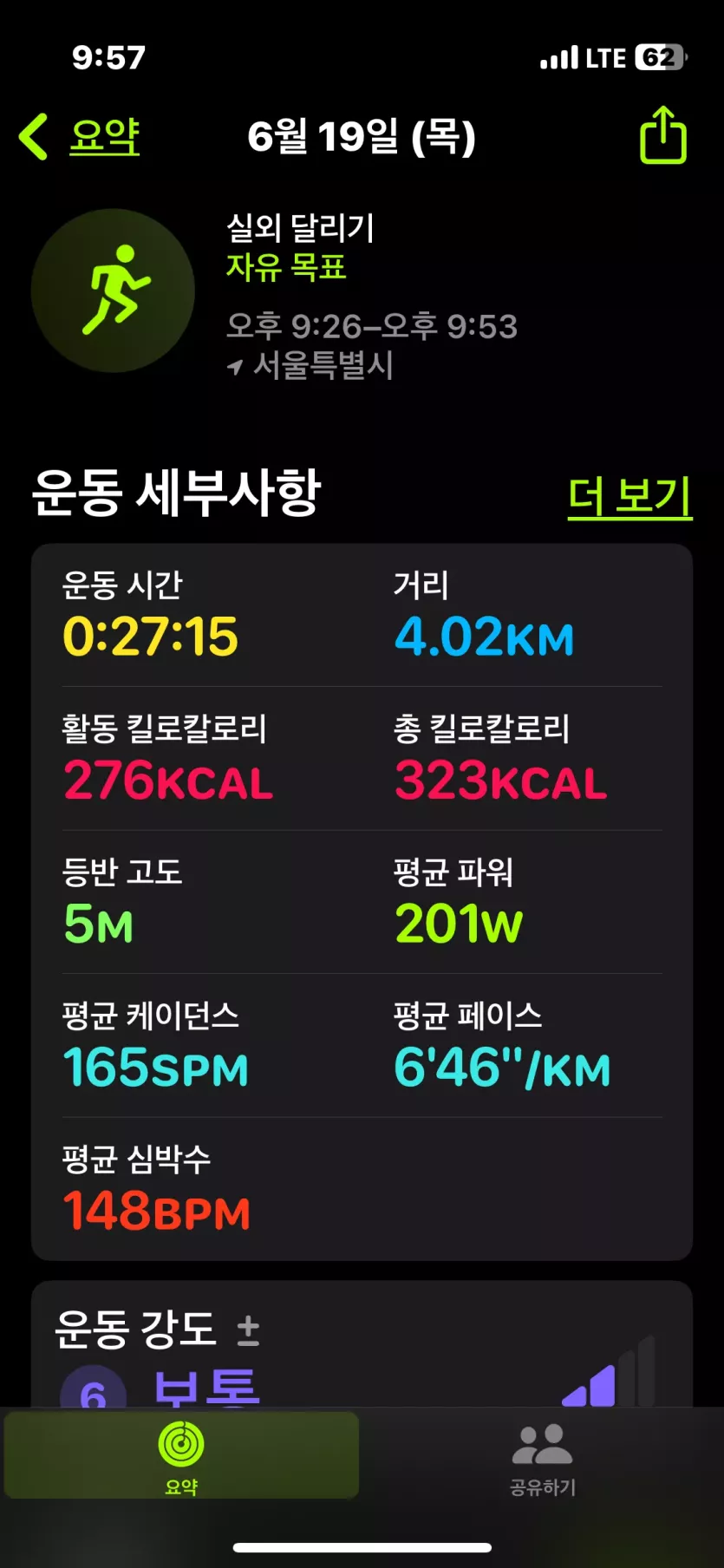Switch to the 요약 tab
Image resolution: width=724 pixels, height=1568 pixels.
coord(181,1455)
